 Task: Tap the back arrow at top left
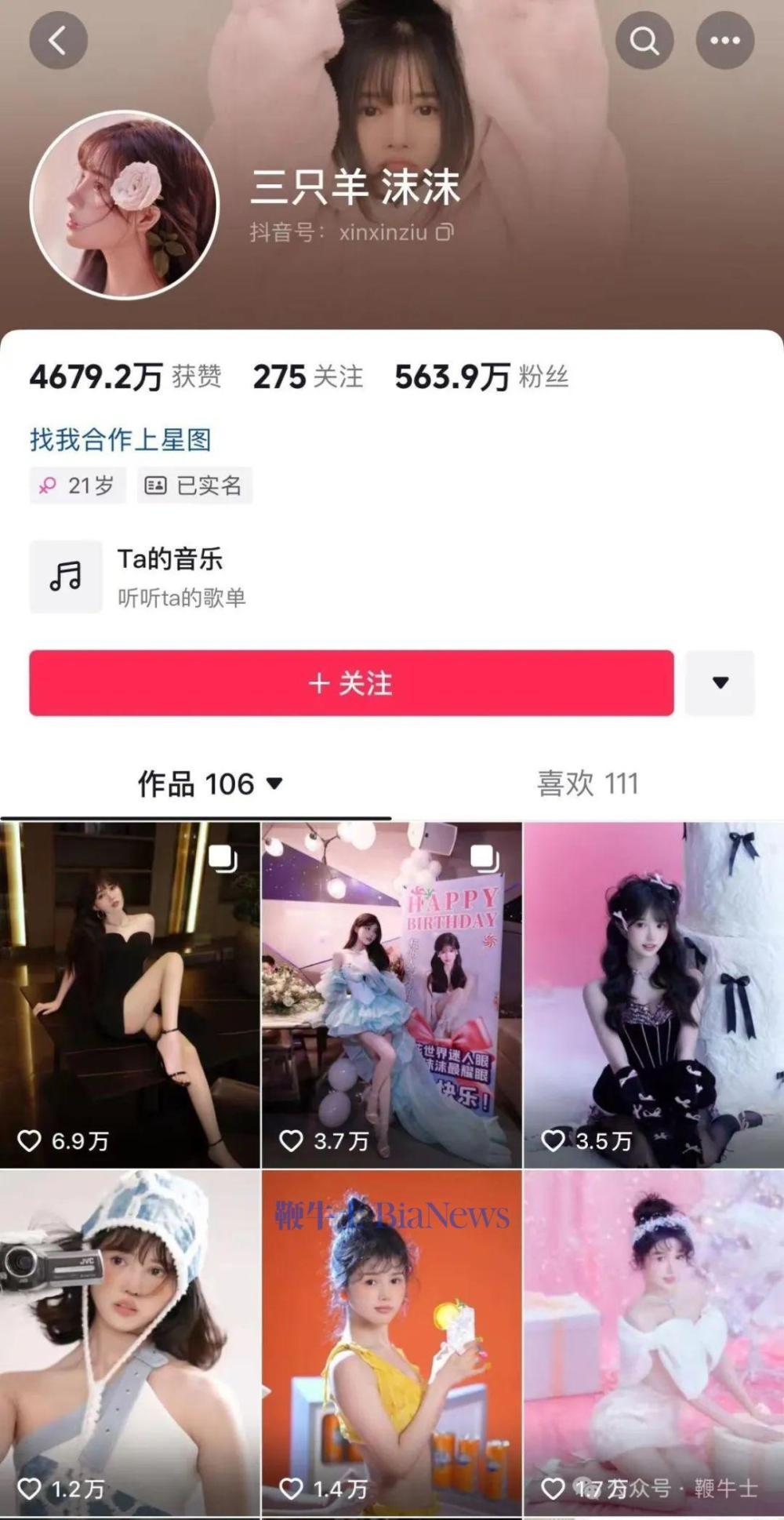point(57,41)
